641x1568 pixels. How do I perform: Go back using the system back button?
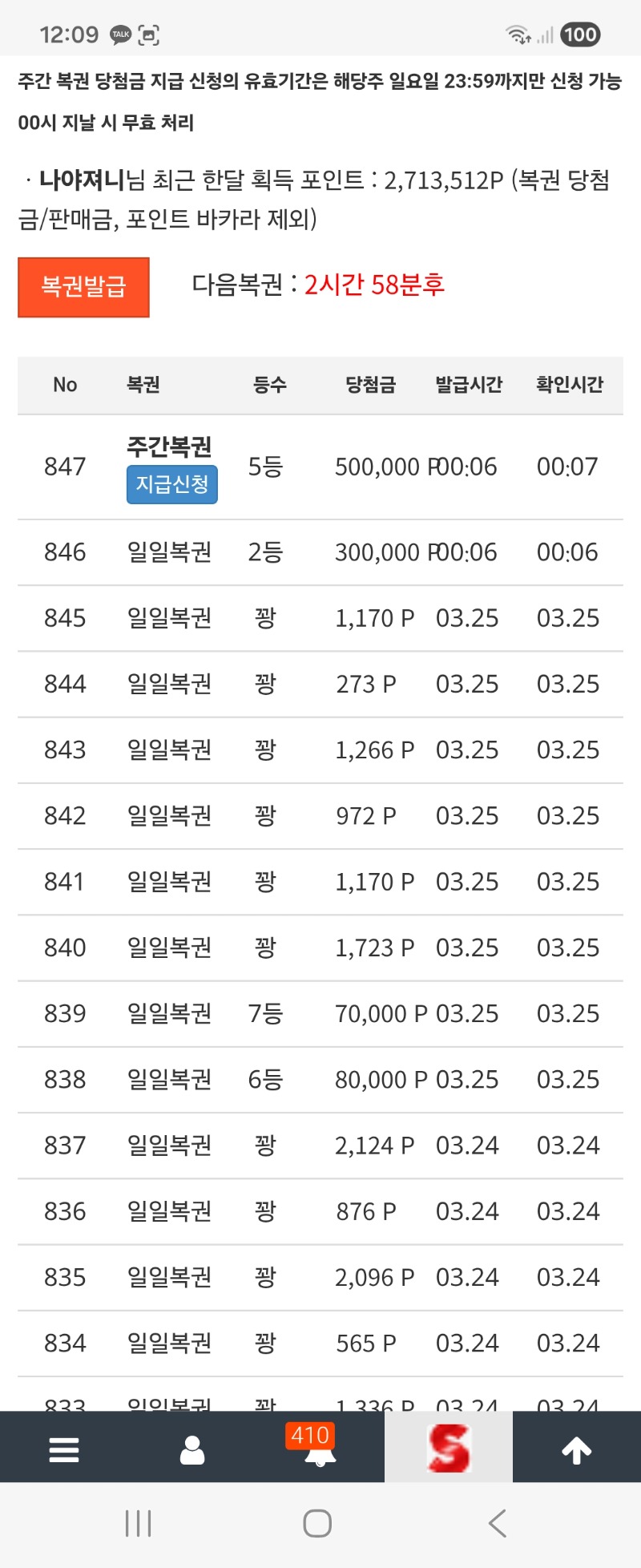(498, 1523)
